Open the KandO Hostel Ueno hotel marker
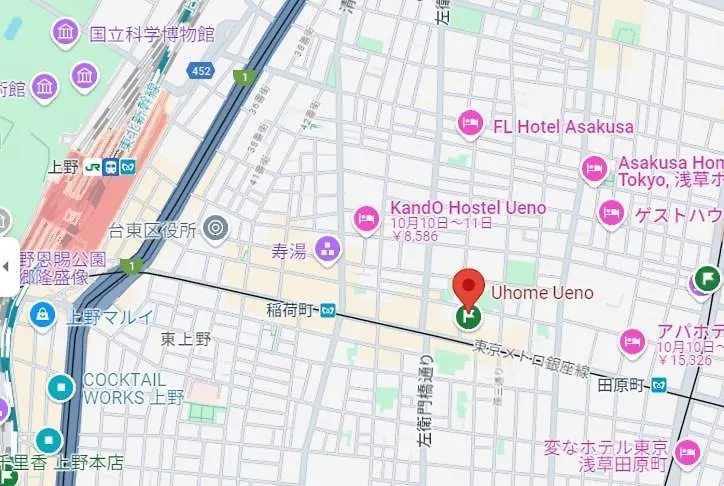The width and height of the screenshot is (724, 486). 366,216
